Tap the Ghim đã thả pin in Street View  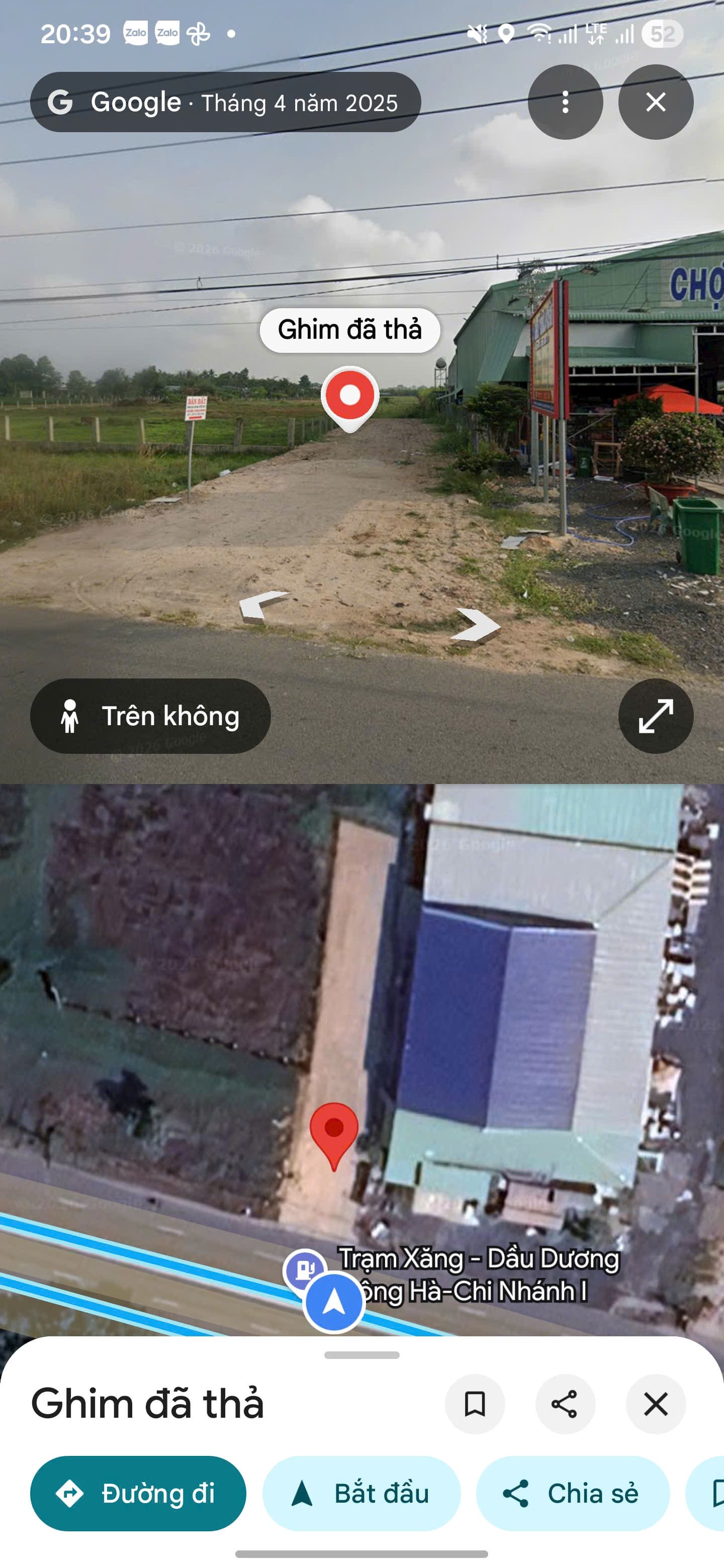coord(349,398)
